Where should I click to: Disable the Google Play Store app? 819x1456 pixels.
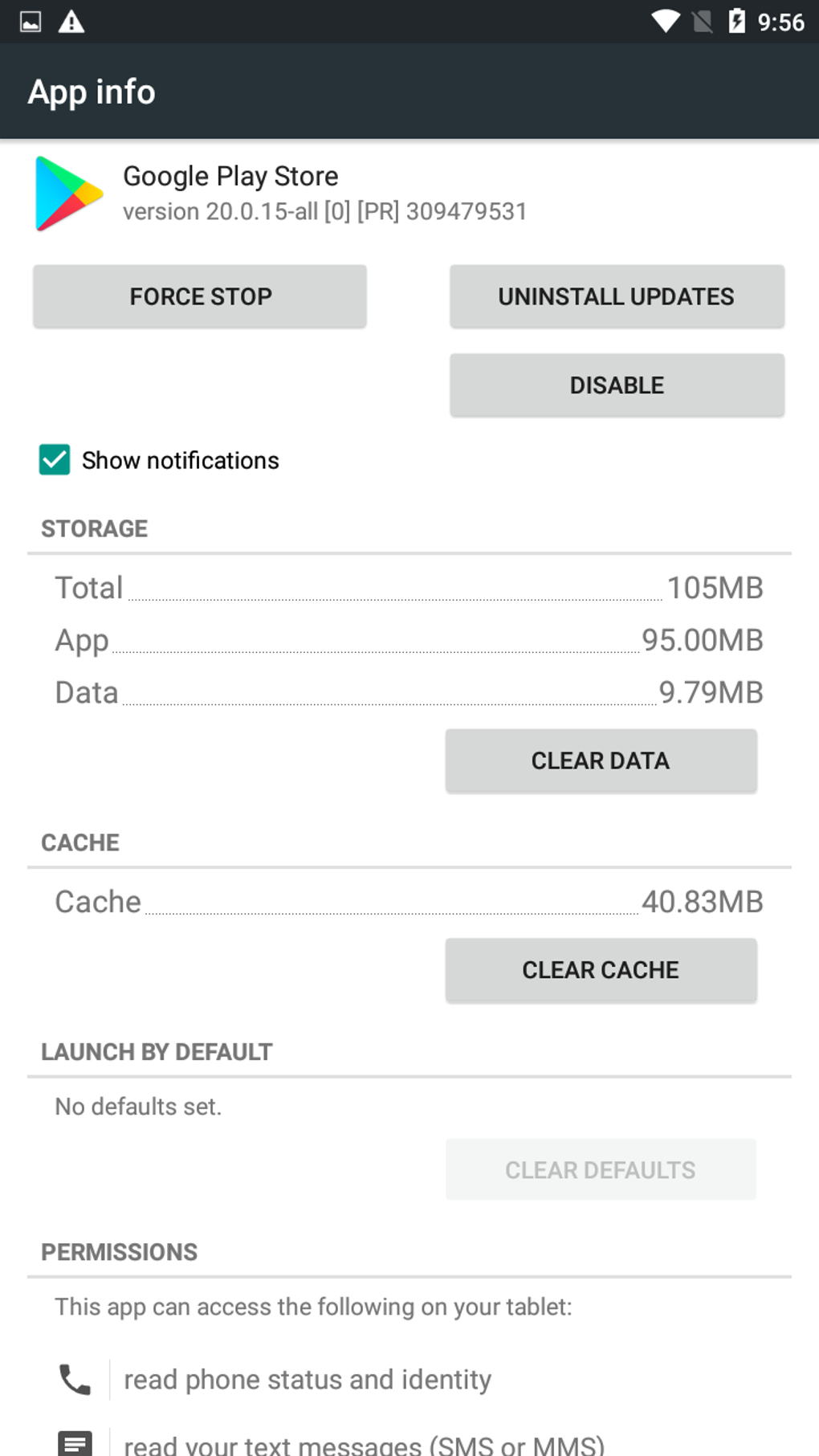(617, 385)
